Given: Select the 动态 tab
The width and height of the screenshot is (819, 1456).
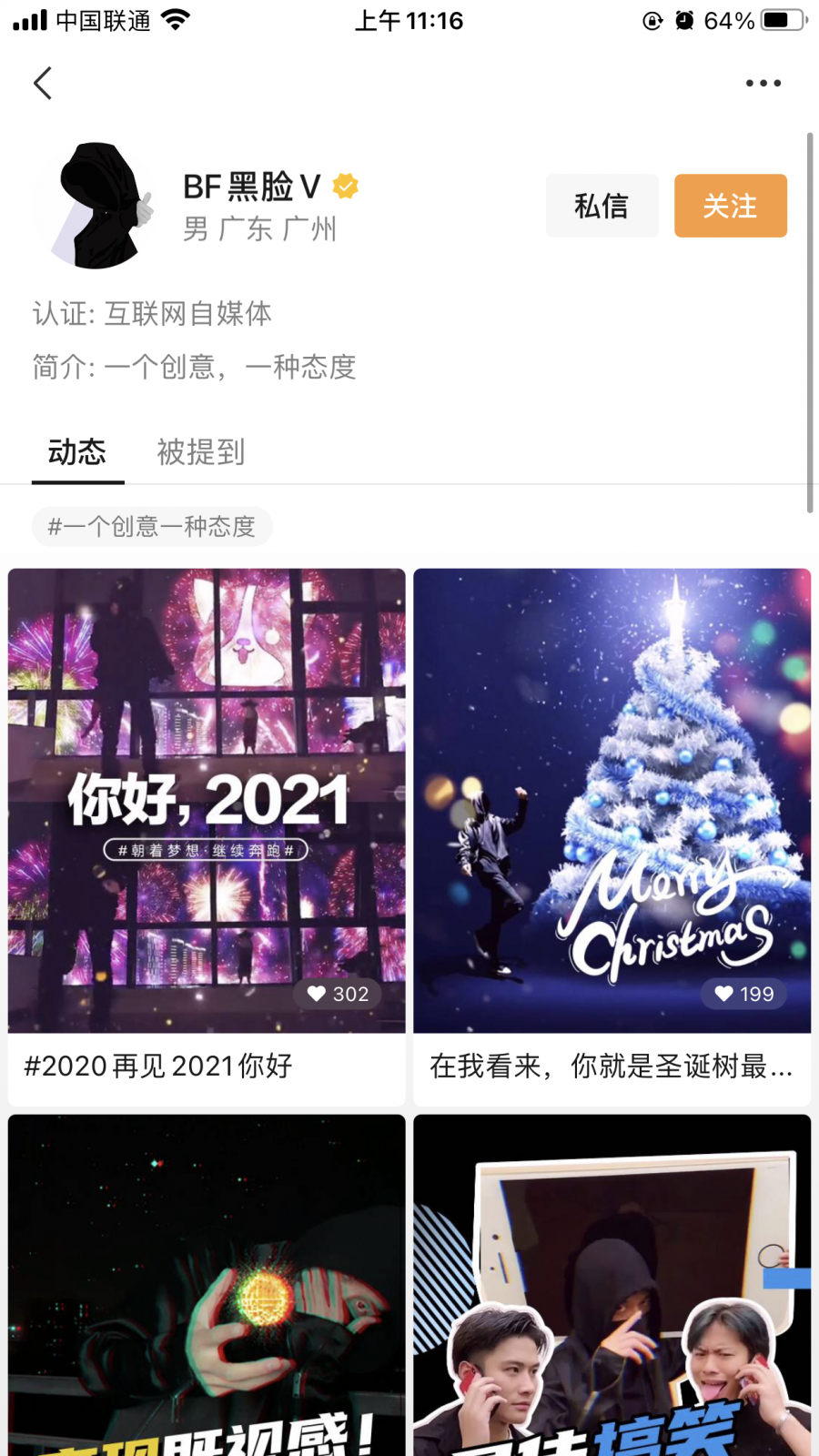Looking at the screenshot, I should (77, 451).
